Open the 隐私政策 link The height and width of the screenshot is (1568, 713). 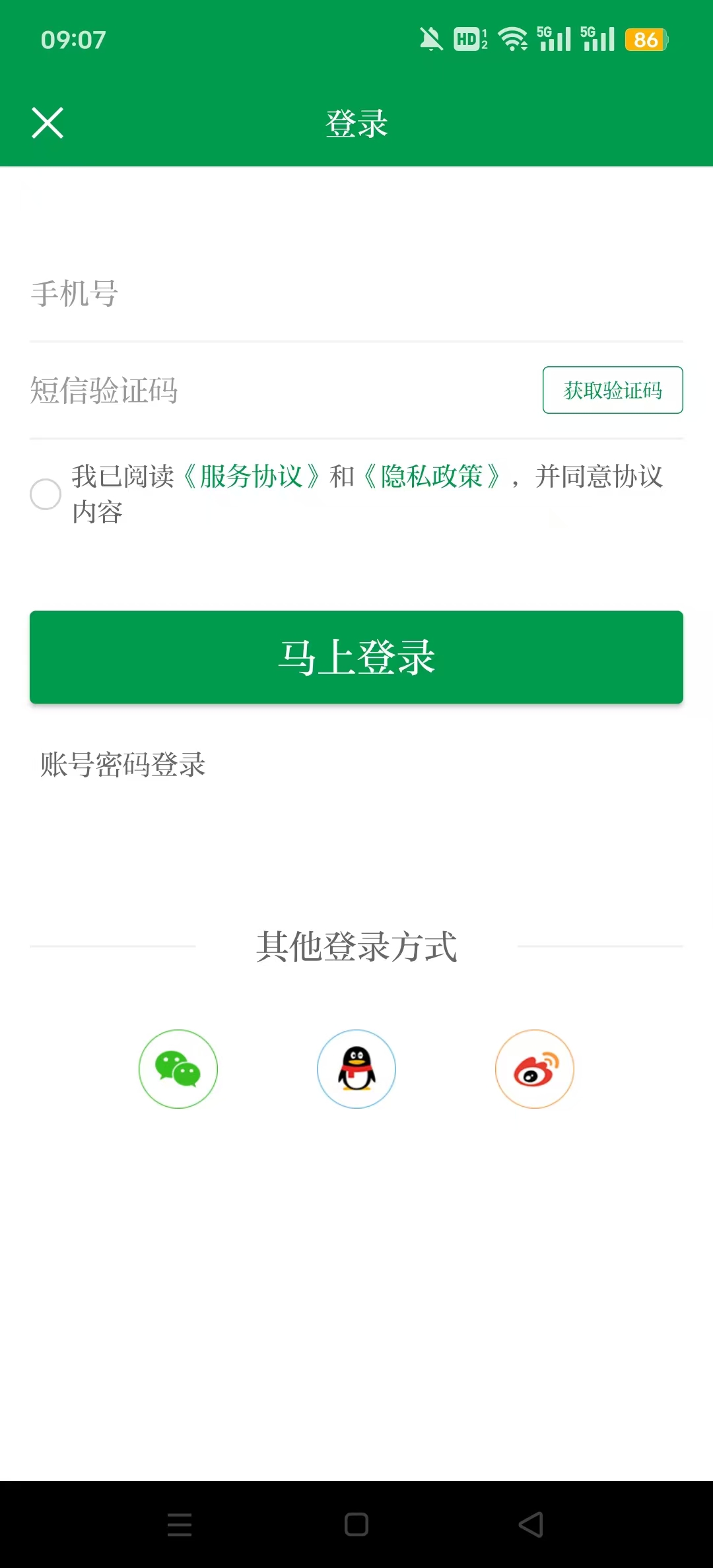[x=432, y=476]
